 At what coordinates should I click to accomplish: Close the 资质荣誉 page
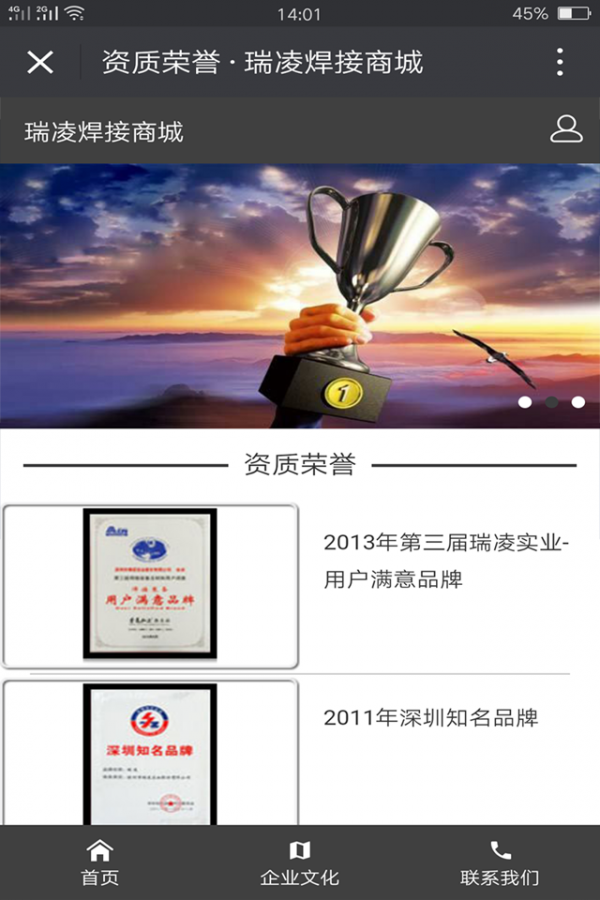(x=40, y=62)
